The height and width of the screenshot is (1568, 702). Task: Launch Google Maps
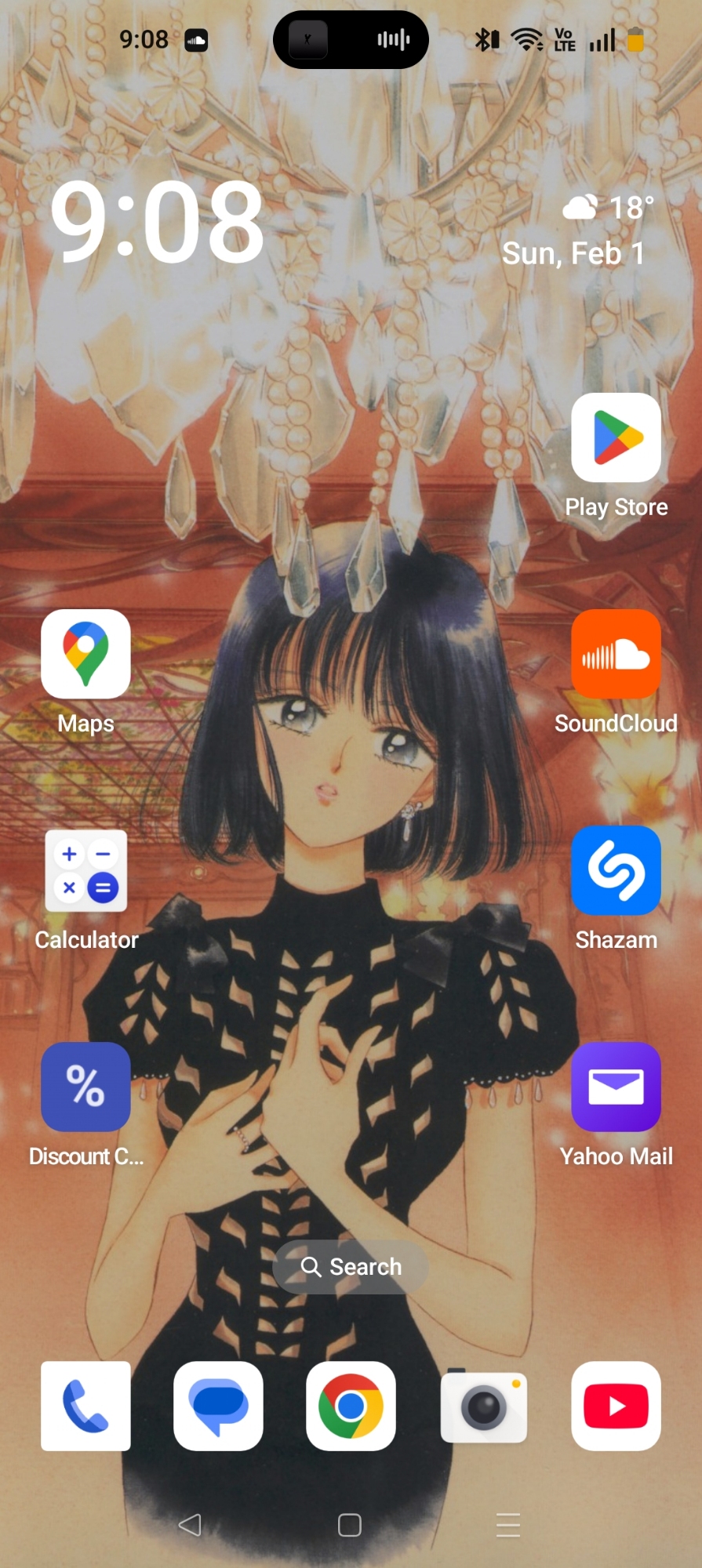click(x=85, y=655)
